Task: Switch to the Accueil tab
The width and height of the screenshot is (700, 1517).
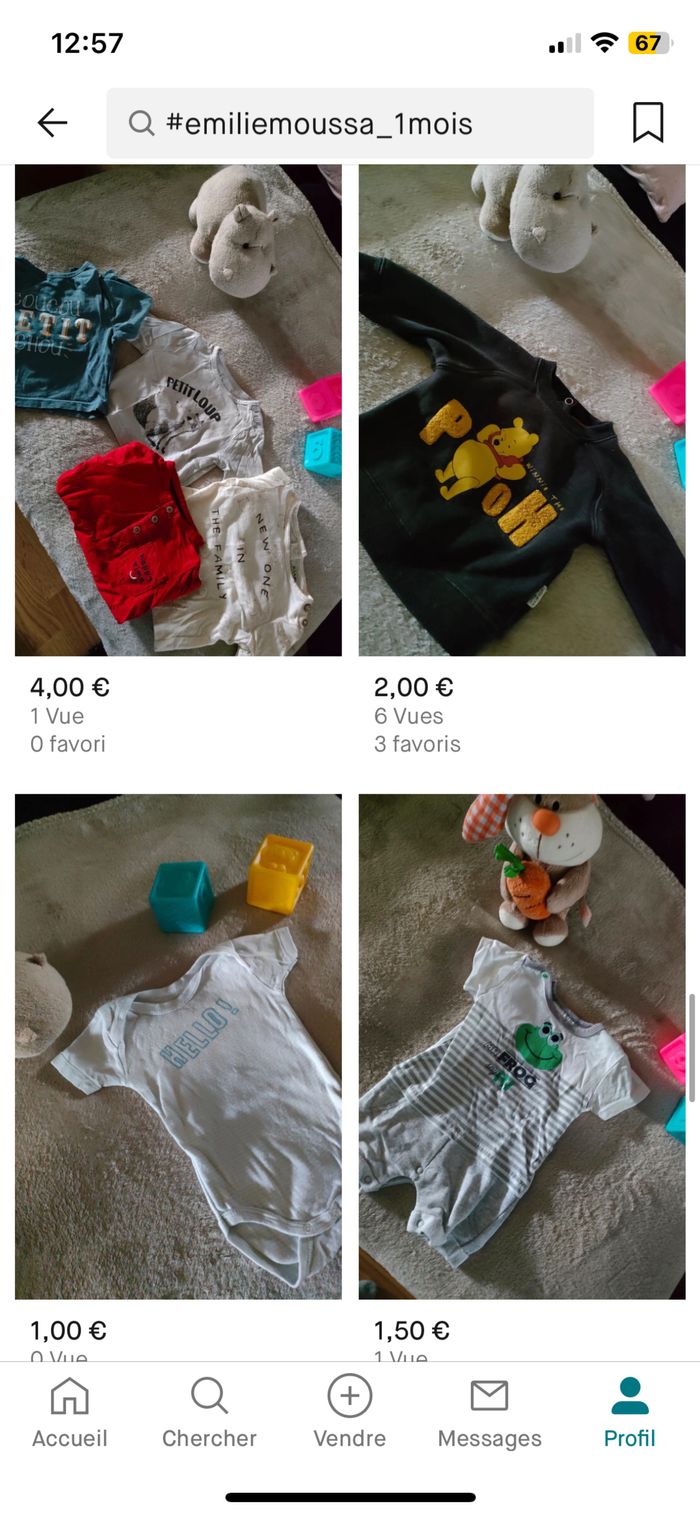Action: point(69,1412)
